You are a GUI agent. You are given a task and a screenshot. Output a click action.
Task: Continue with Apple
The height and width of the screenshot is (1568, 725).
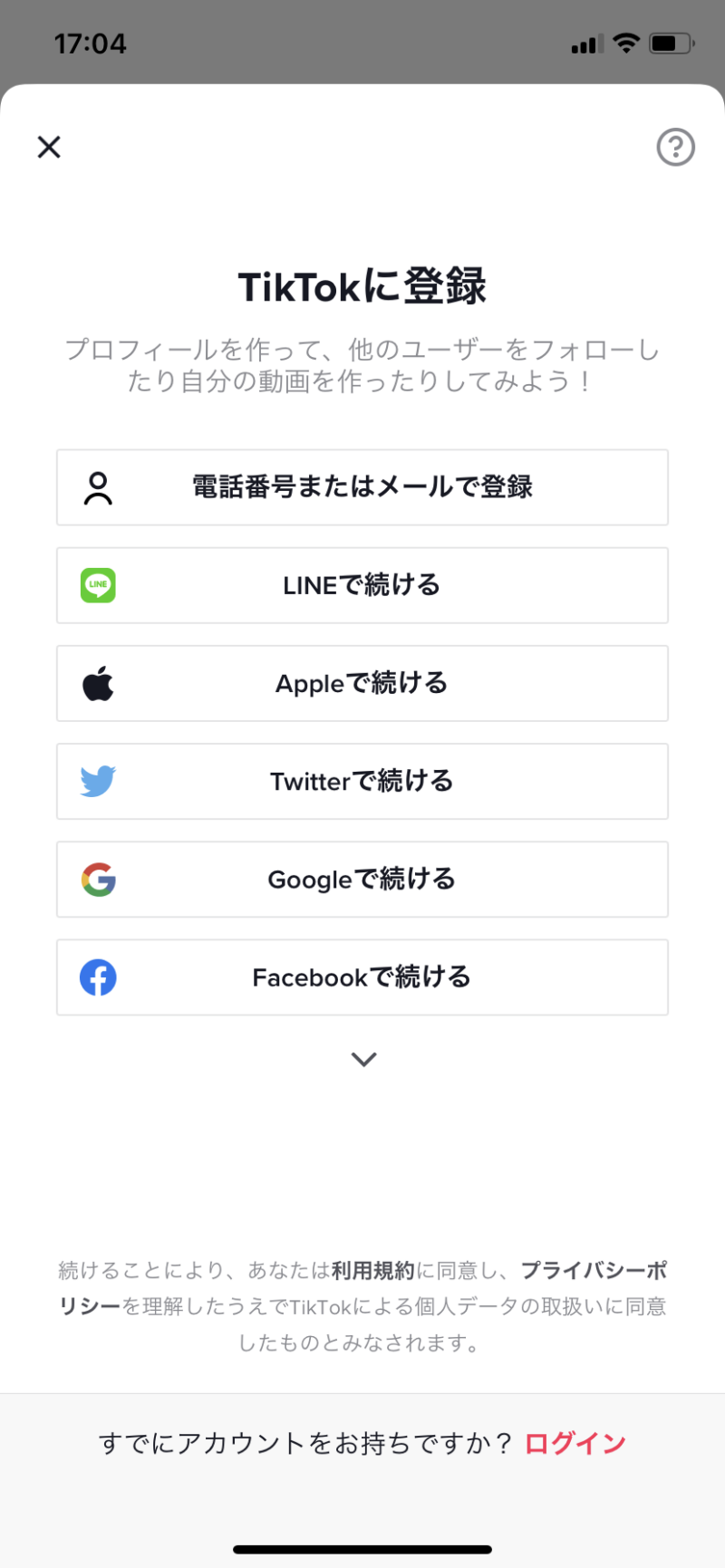[x=362, y=683]
